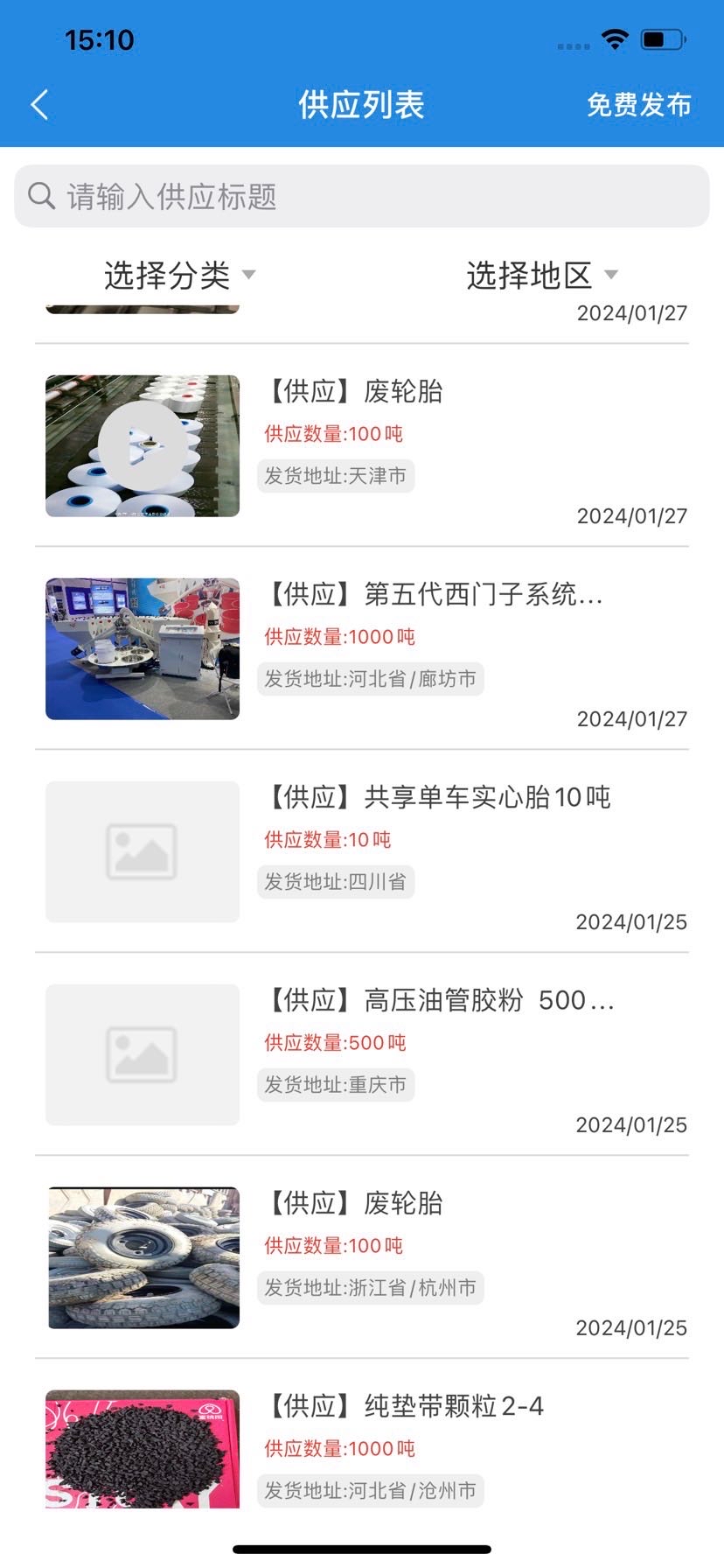Tap 免费发布 to post a supply
Viewport: 724px width, 1568px height.
coord(638,105)
